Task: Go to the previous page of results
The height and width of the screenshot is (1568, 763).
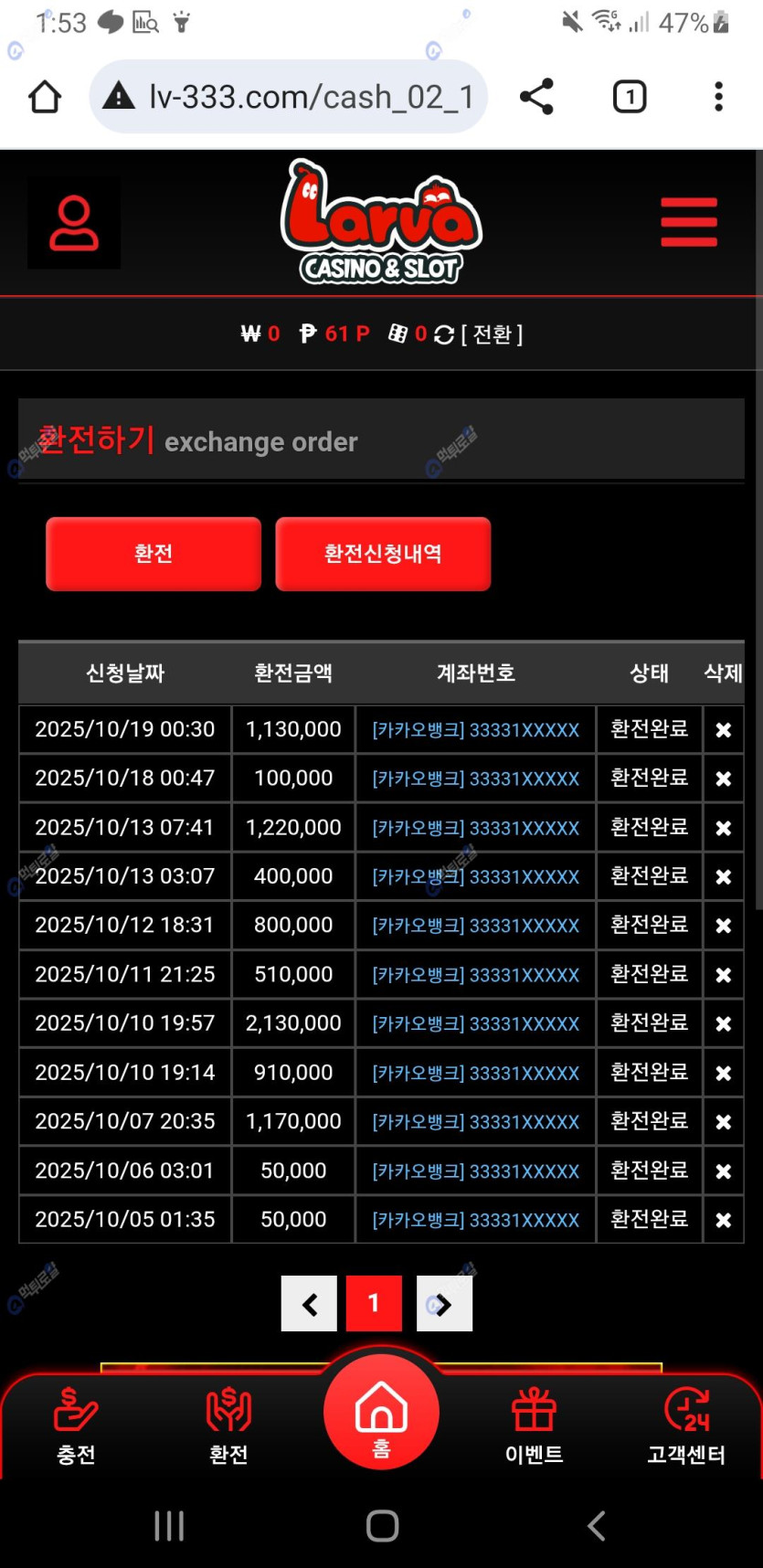Action: point(309,1304)
